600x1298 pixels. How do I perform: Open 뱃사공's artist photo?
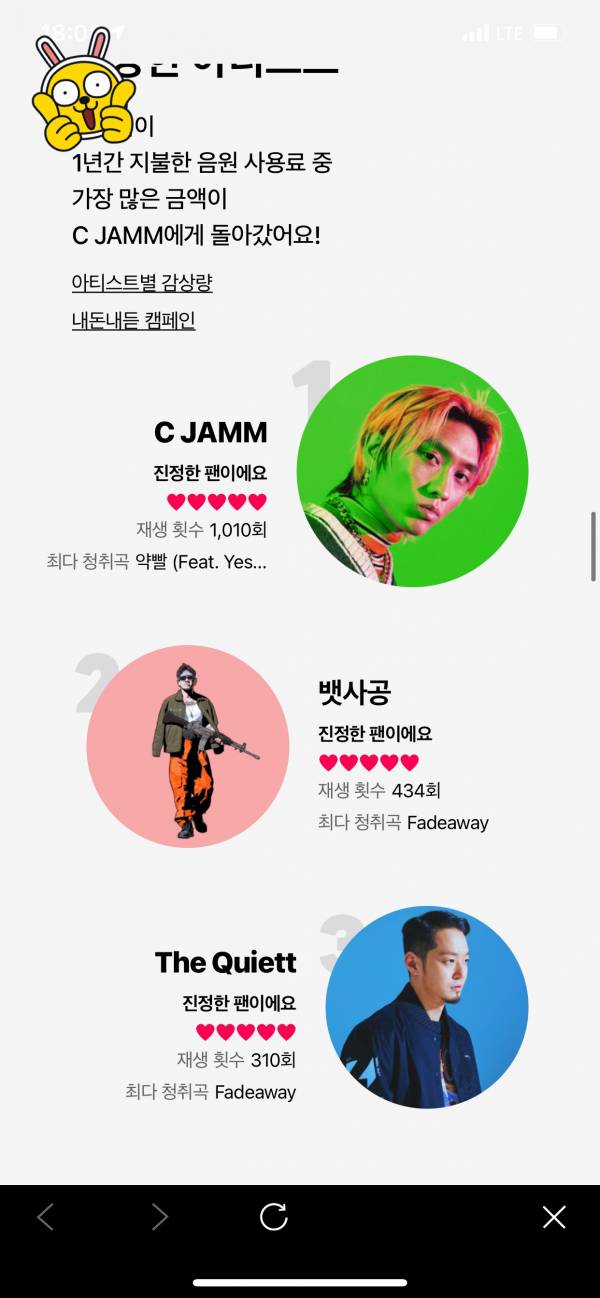pyautogui.click(x=187, y=746)
